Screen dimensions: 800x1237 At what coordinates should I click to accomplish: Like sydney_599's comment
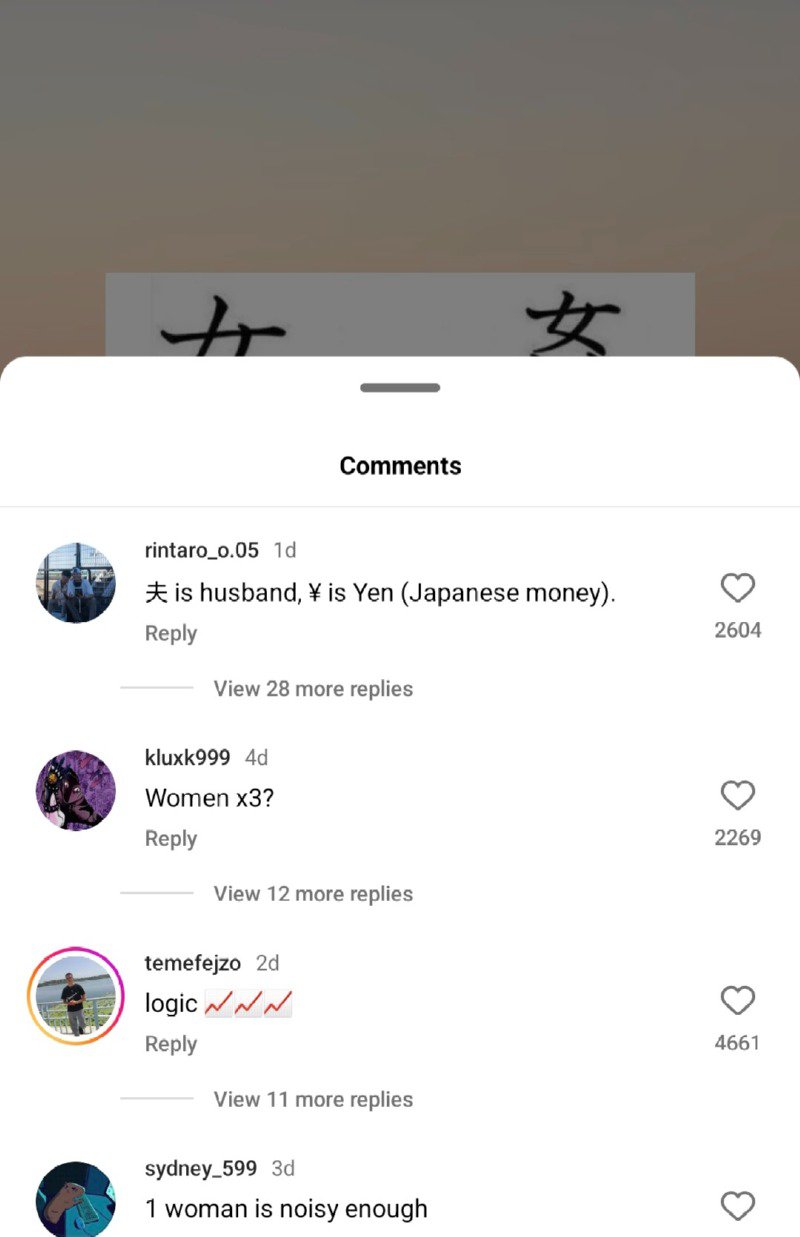[737, 1206]
